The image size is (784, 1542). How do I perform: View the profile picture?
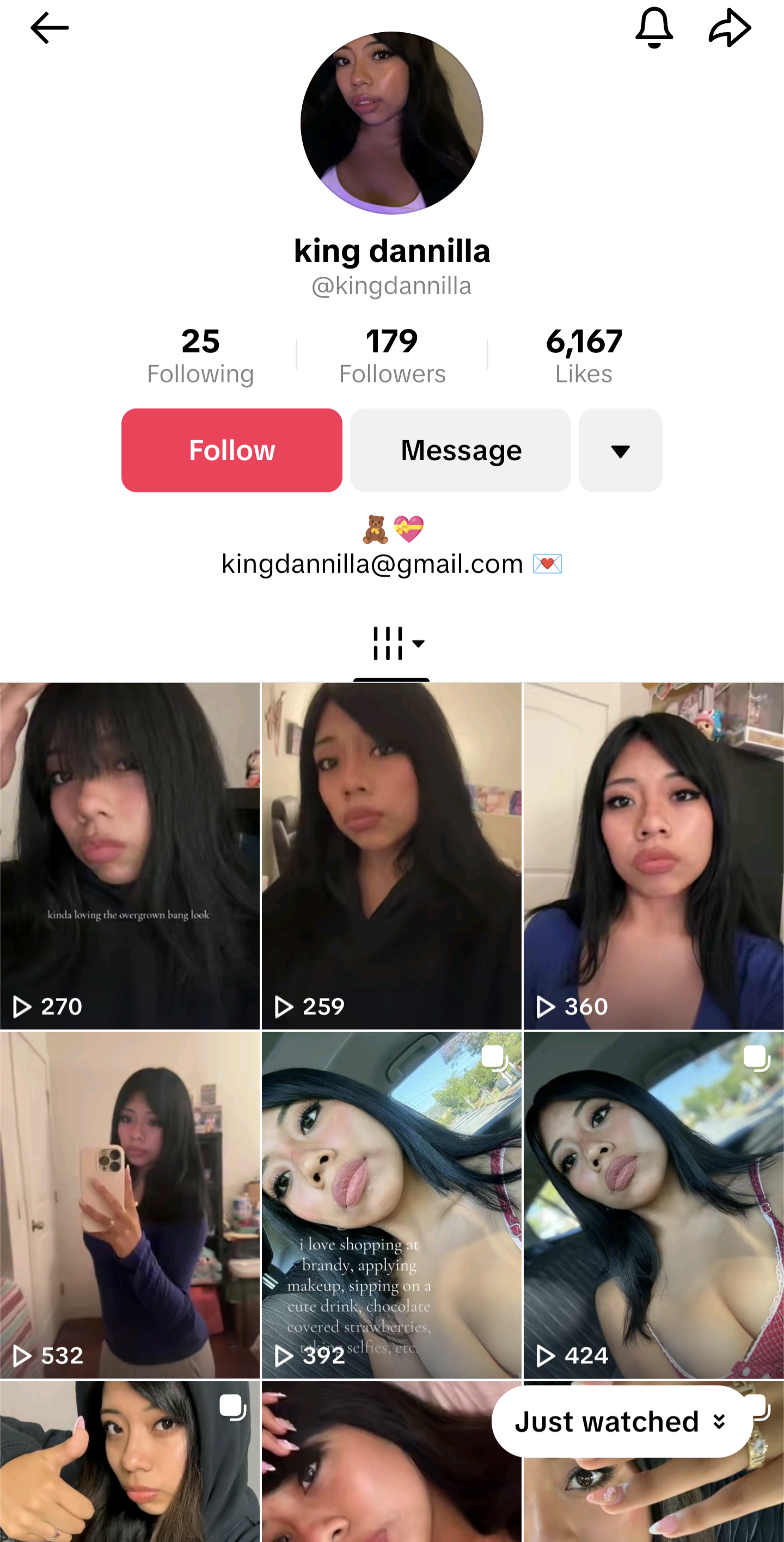(x=392, y=123)
